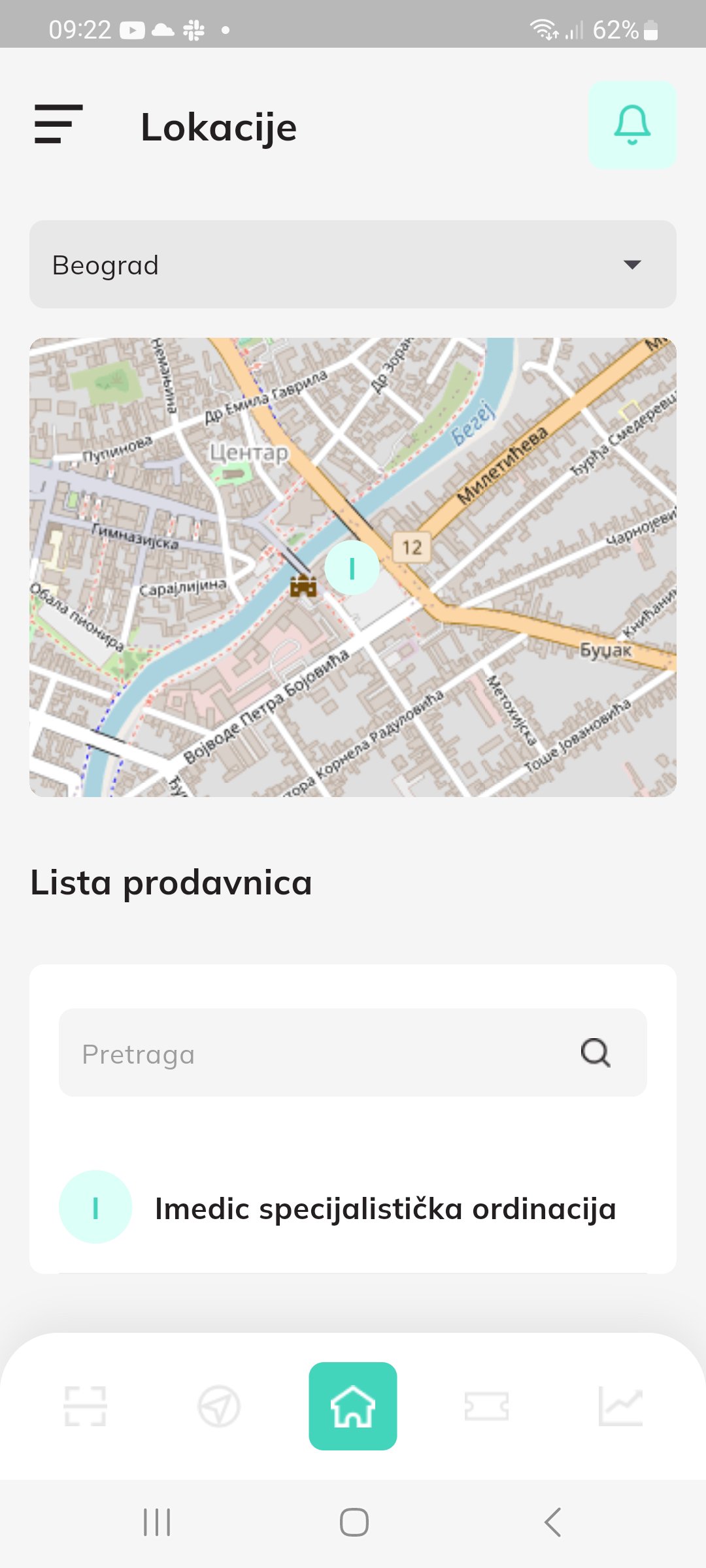Open the hamburger drawer menu
The height and width of the screenshot is (1568, 706).
(58, 124)
